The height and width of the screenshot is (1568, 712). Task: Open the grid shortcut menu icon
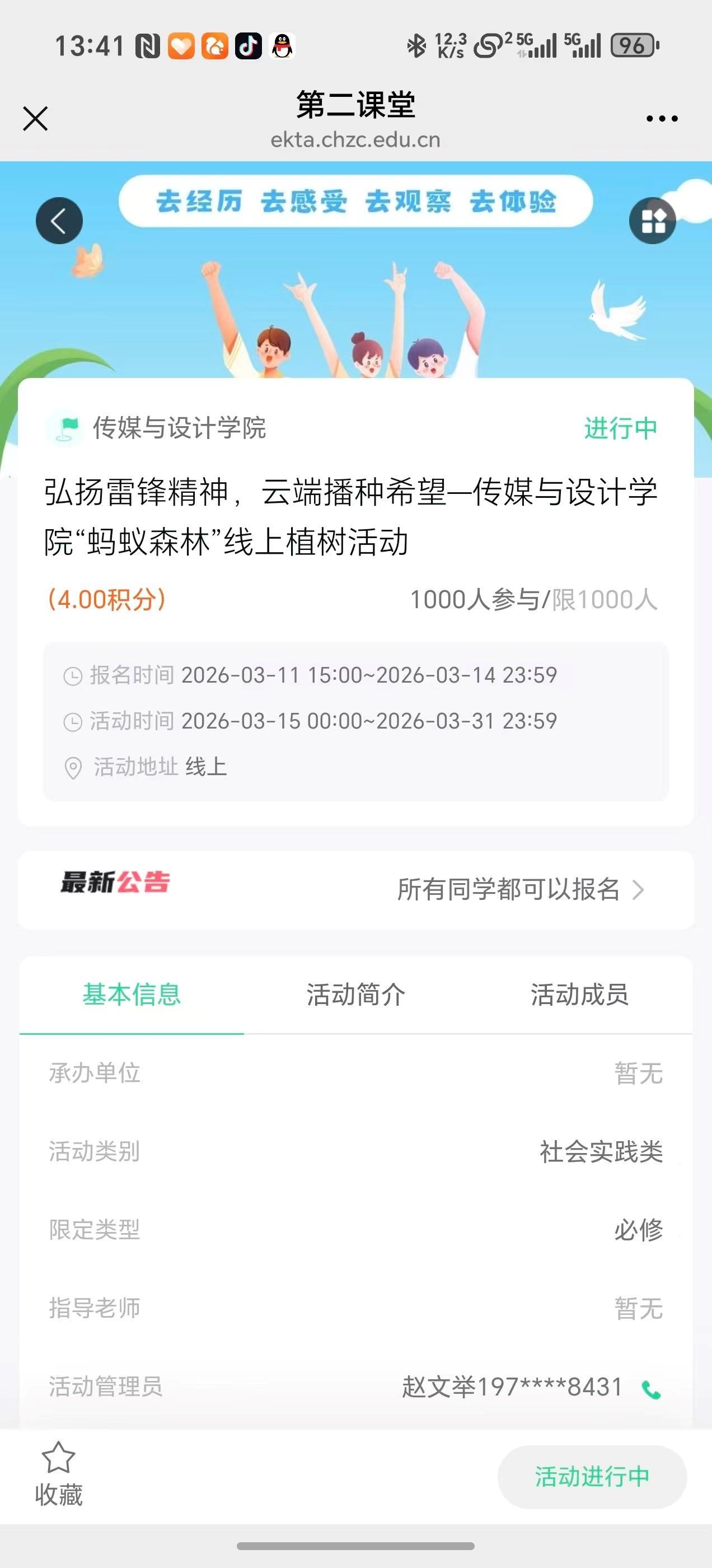coord(652,221)
